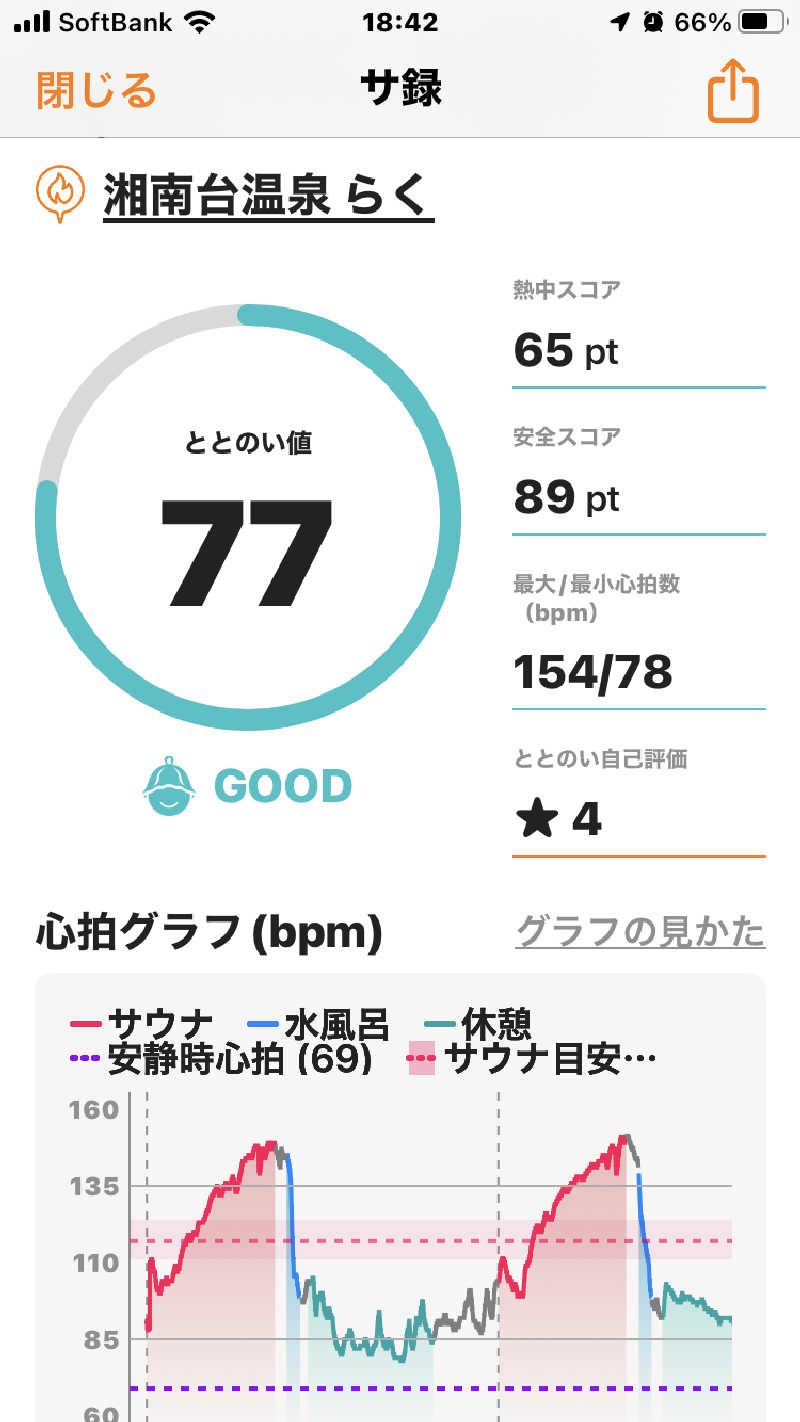Share this sauna record
This screenshot has width=800, height=1422.
(733, 92)
